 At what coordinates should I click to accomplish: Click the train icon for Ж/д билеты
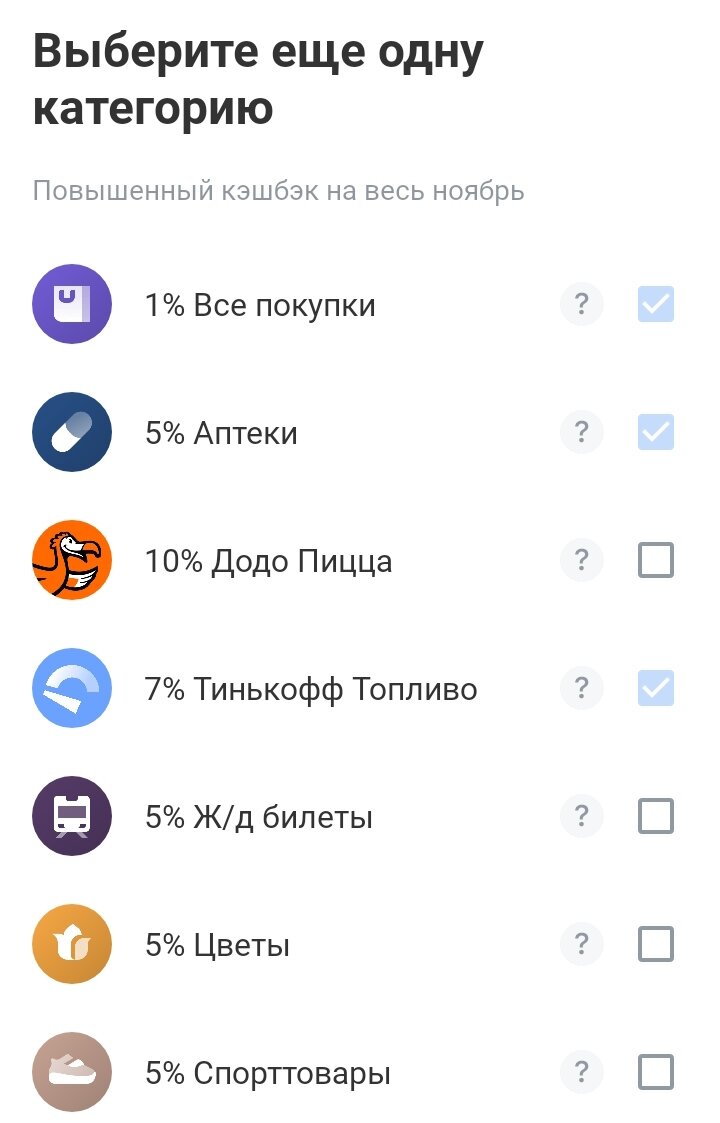pos(71,816)
